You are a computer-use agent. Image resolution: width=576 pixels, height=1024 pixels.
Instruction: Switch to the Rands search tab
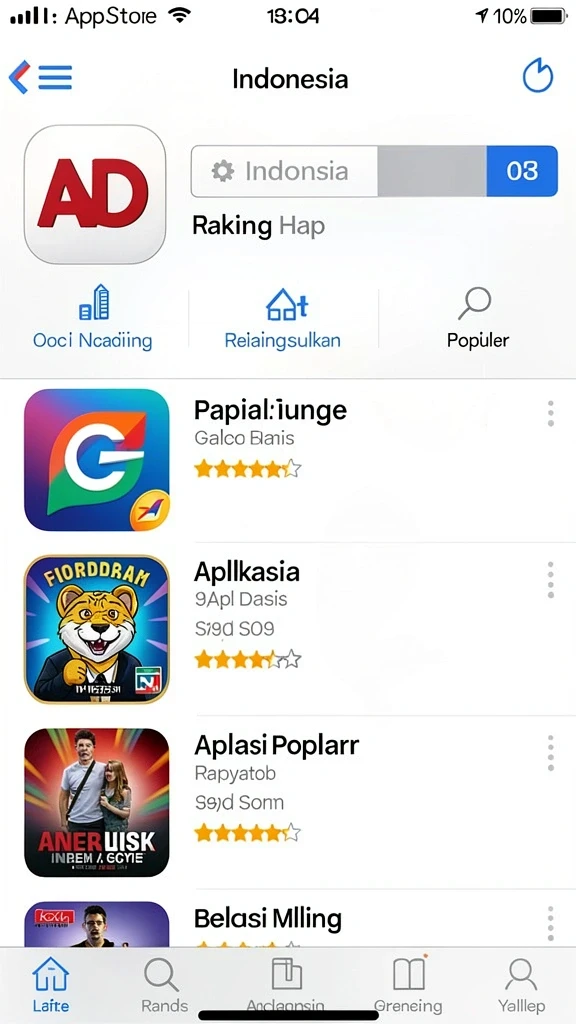pos(163,985)
